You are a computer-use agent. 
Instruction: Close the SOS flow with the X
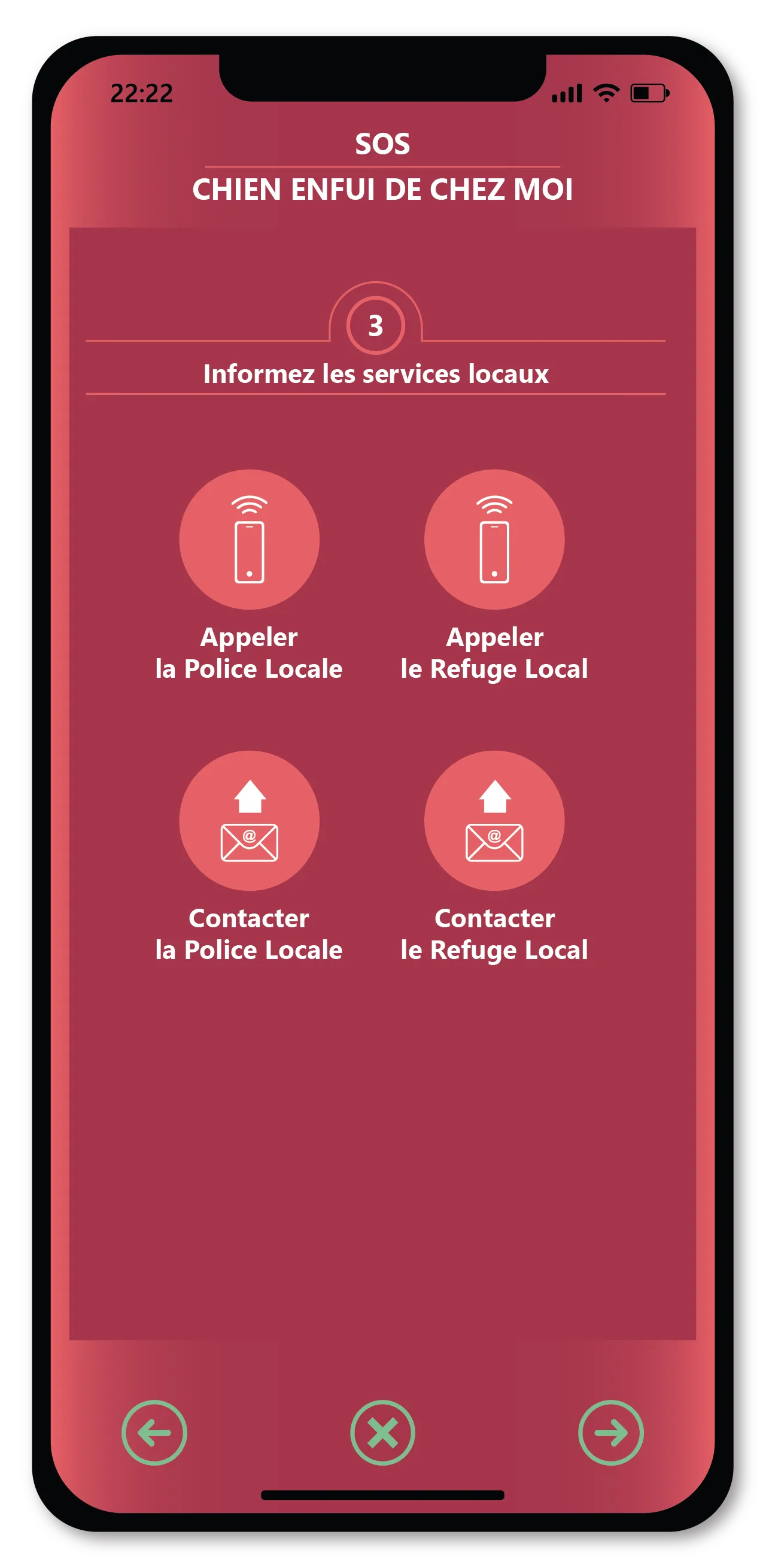point(382,1432)
